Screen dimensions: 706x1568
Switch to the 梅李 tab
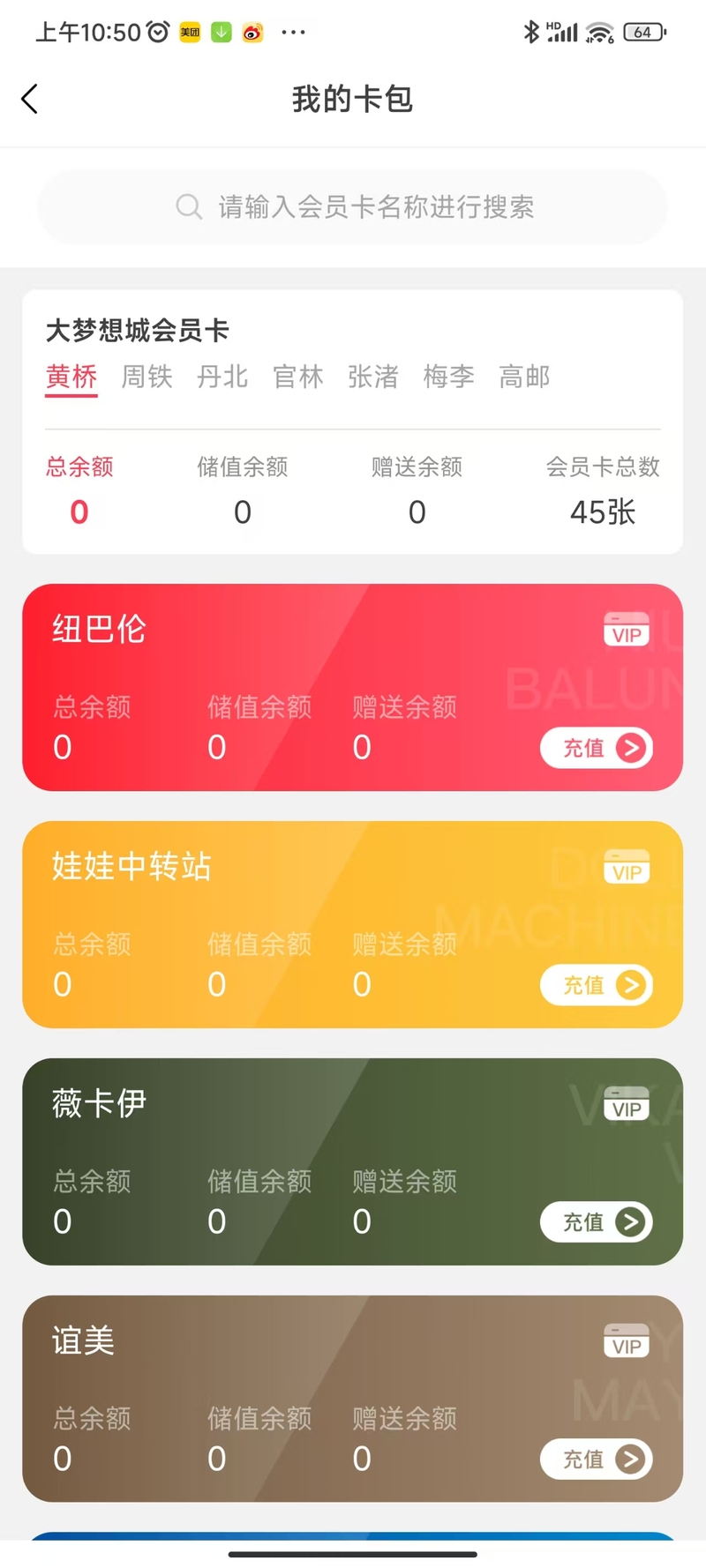click(x=449, y=377)
